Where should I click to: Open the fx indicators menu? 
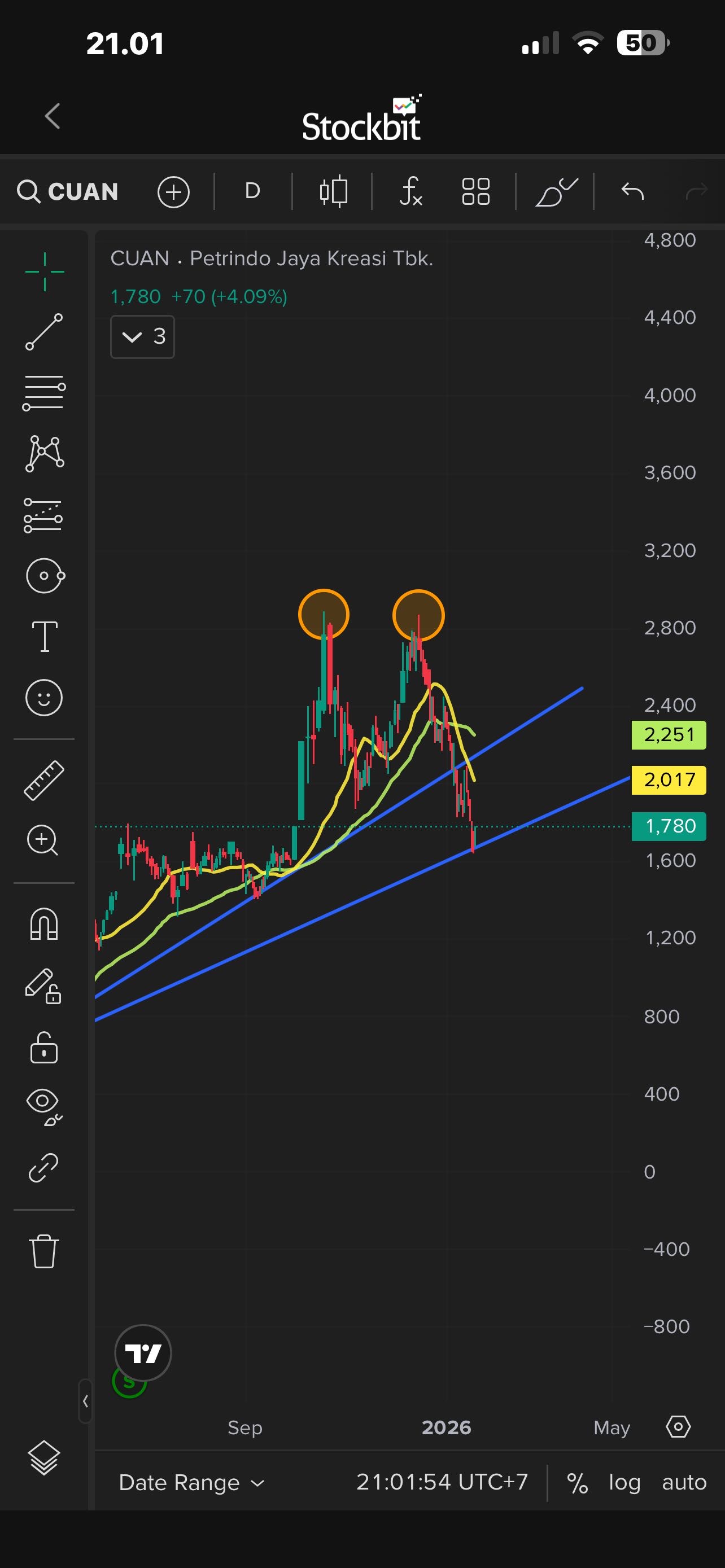coord(411,192)
